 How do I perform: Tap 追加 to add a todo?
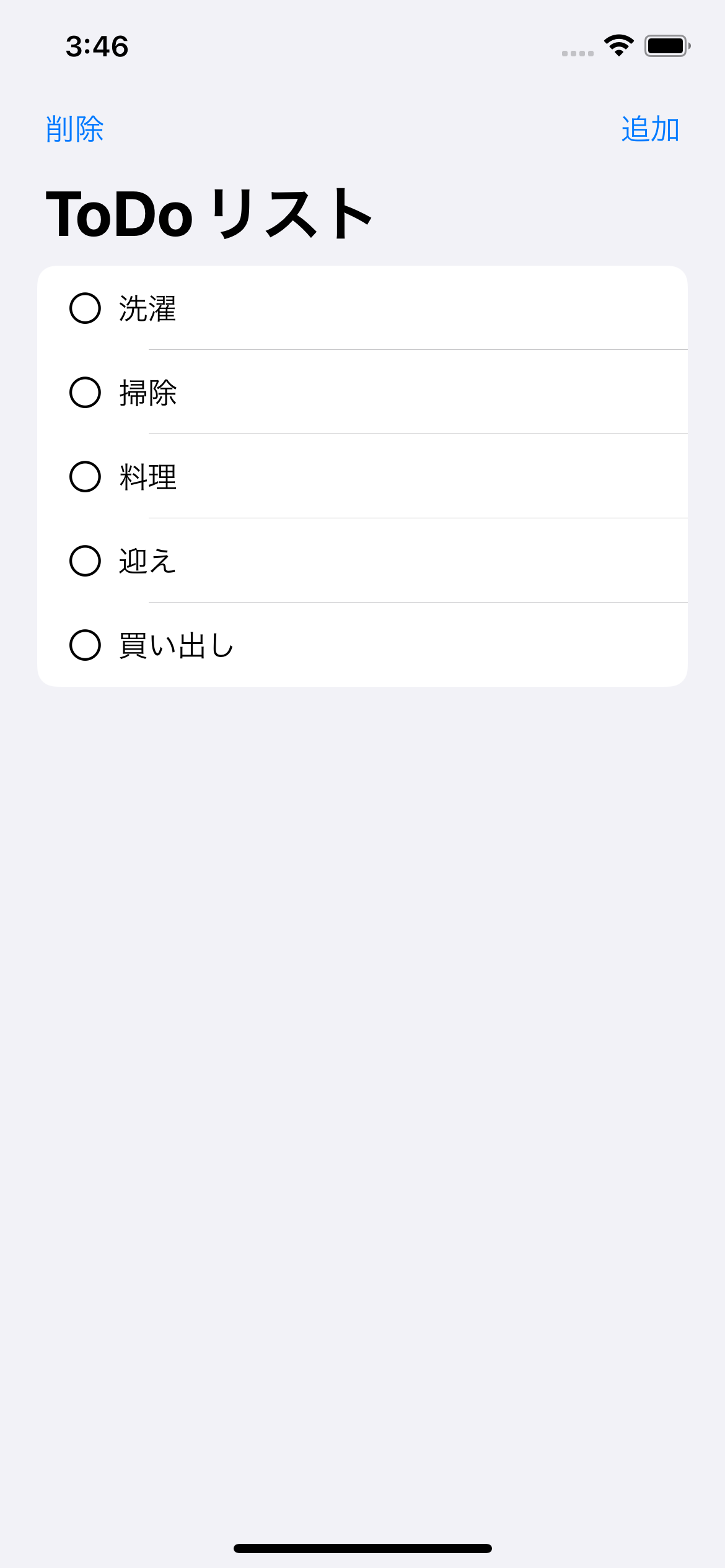tap(650, 129)
